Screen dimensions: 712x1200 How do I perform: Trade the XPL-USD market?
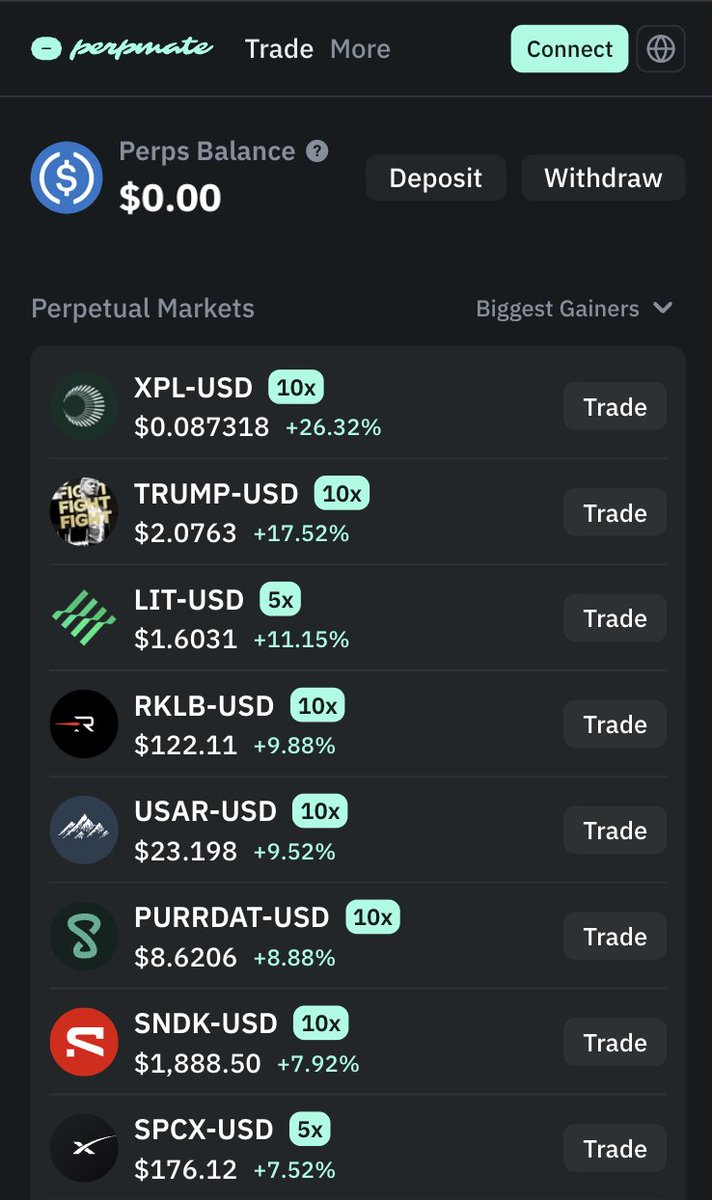[x=615, y=407]
